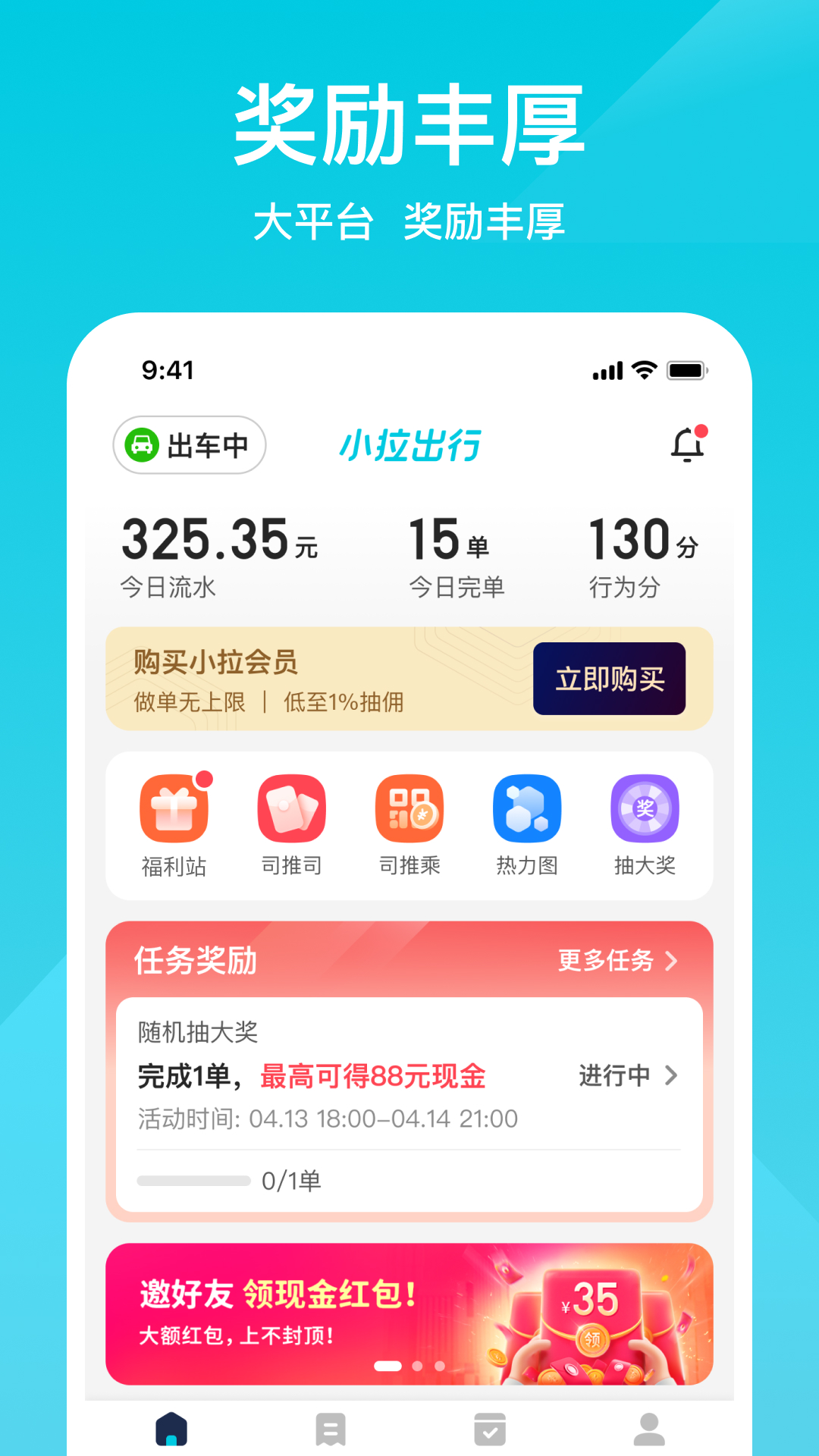819x1456 pixels.
Task: Toggle the 出车中 driving status badge
Action: pos(189,446)
